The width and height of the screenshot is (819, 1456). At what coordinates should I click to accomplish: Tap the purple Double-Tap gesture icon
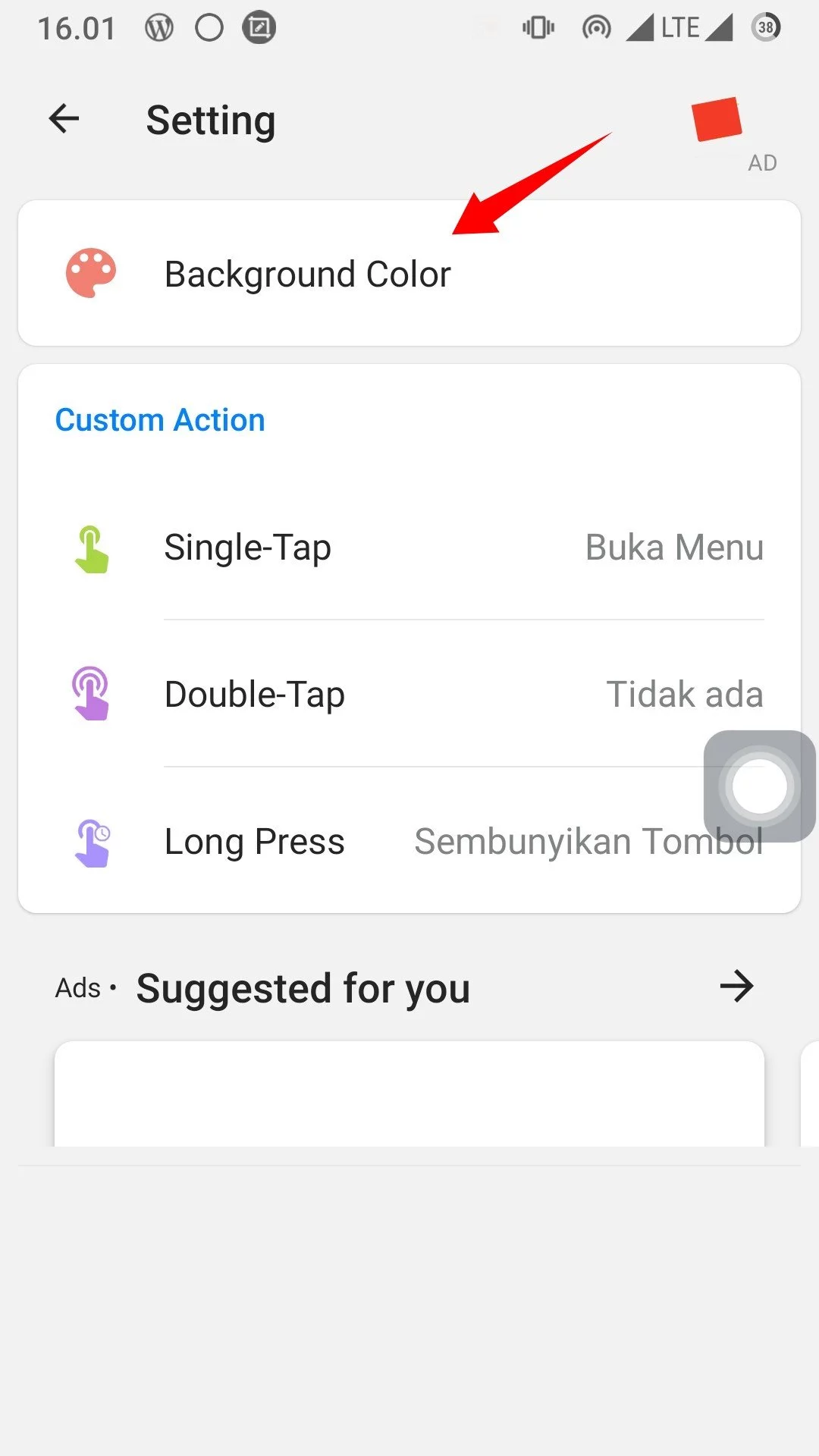(92, 693)
